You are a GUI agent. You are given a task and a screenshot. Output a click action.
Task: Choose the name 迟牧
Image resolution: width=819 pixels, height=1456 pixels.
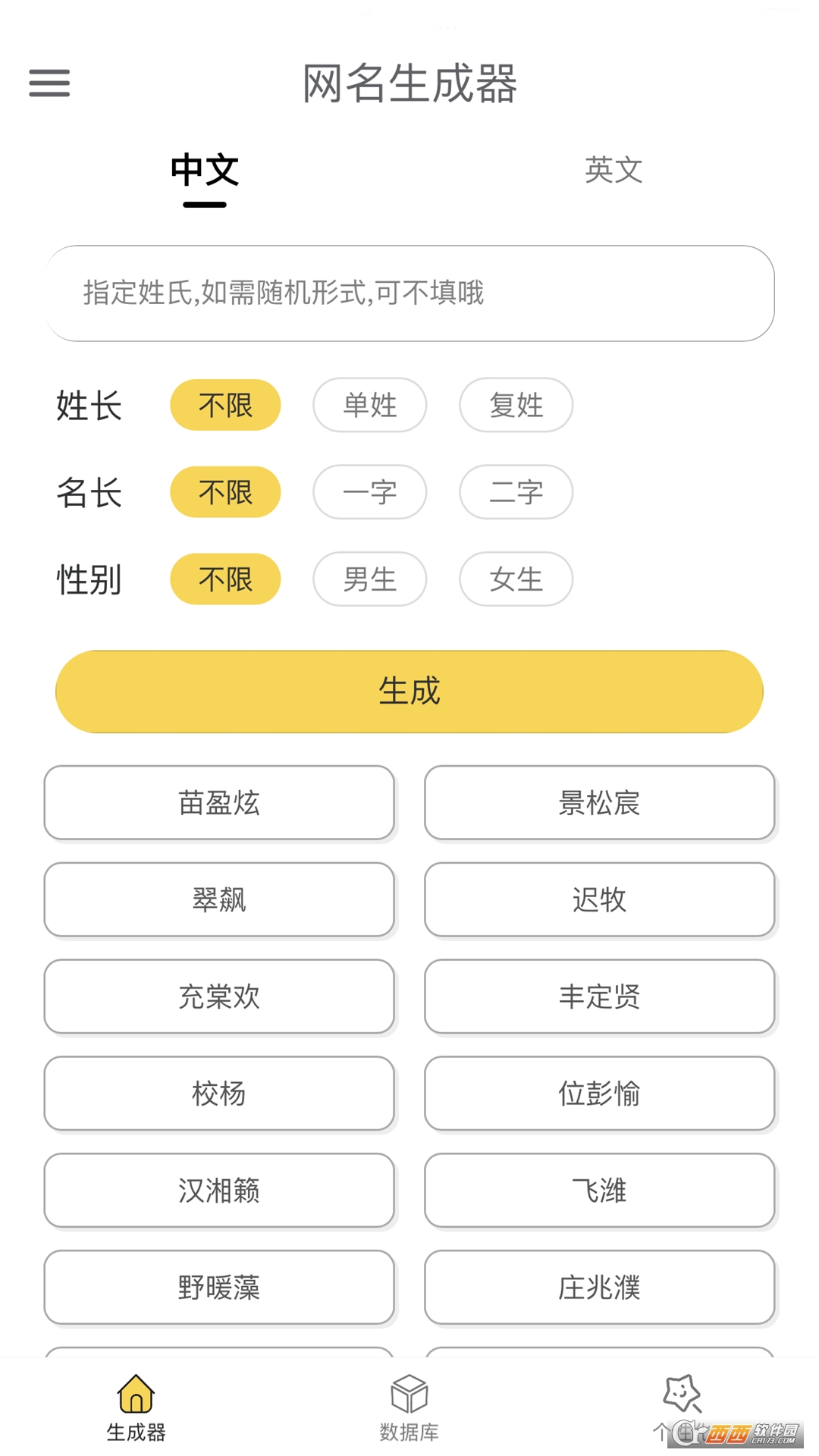pyautogui.click(x=599, y=899)
